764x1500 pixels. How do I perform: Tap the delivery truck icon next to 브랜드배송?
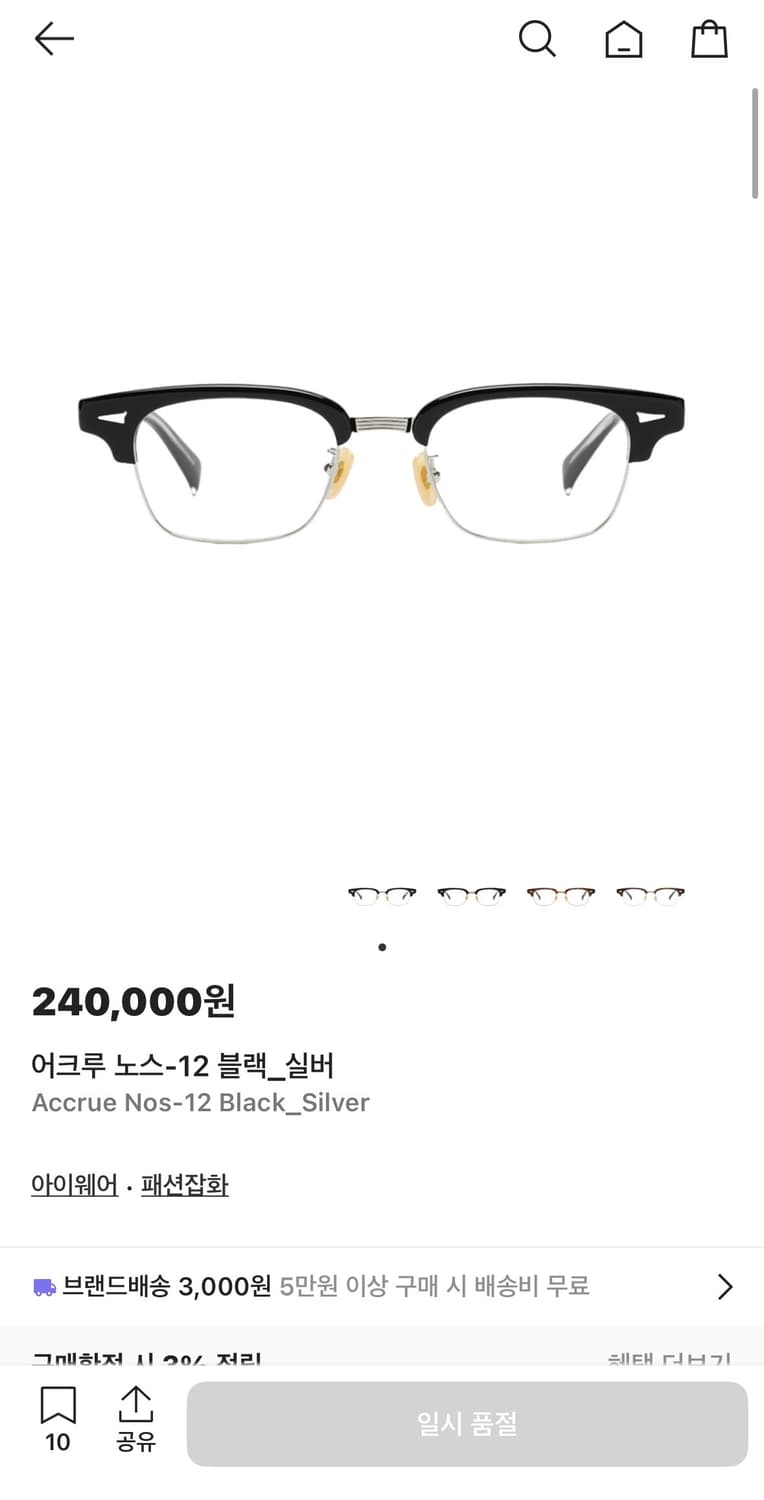coord(44,1287)
